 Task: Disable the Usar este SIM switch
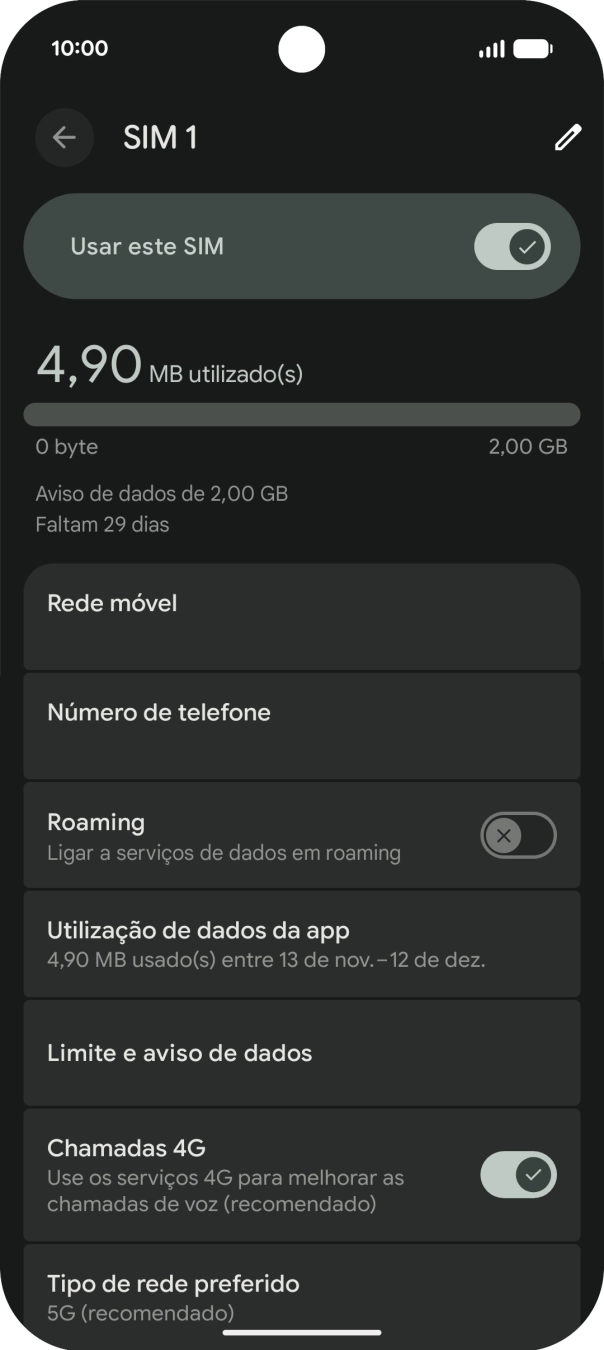(x=512, y=246)
